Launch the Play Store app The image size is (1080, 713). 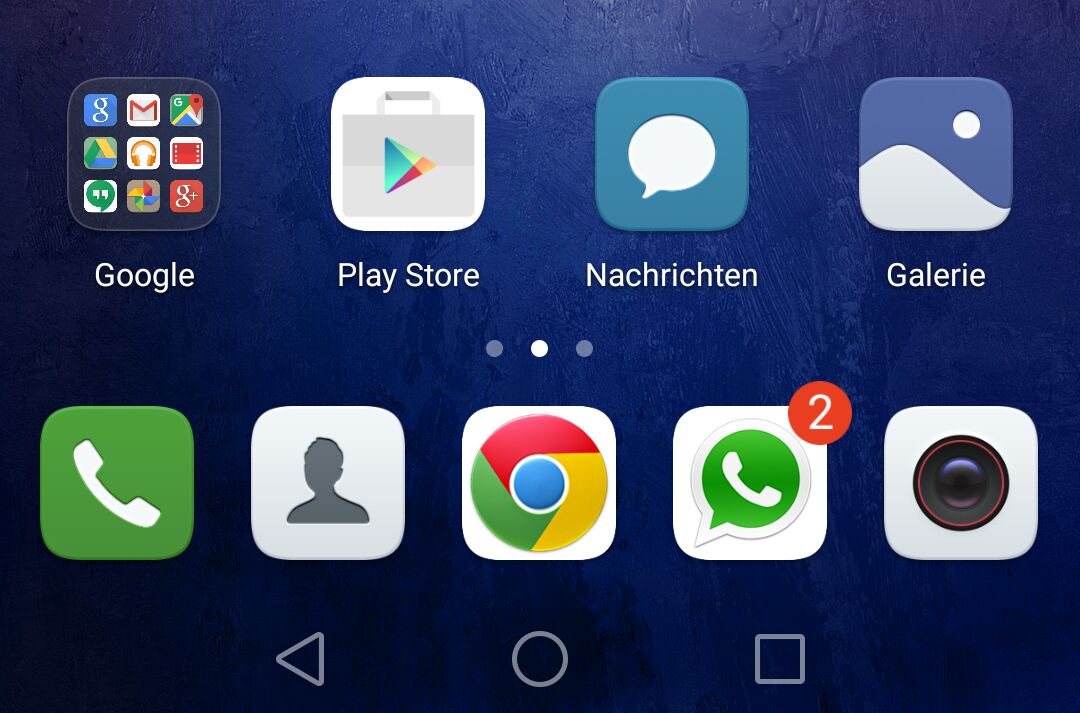[408, 154]
